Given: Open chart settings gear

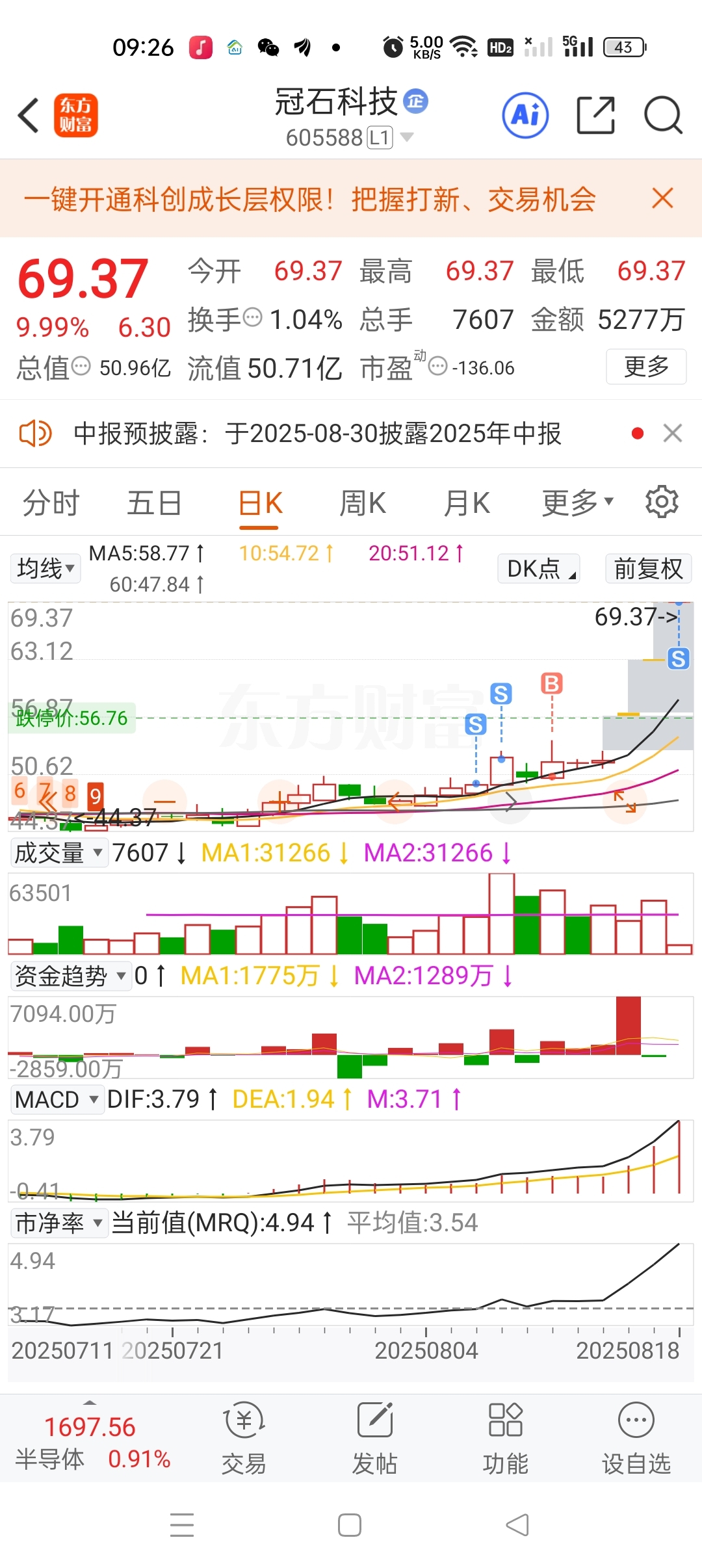Looking at the screenshot, I should [662, 502].
